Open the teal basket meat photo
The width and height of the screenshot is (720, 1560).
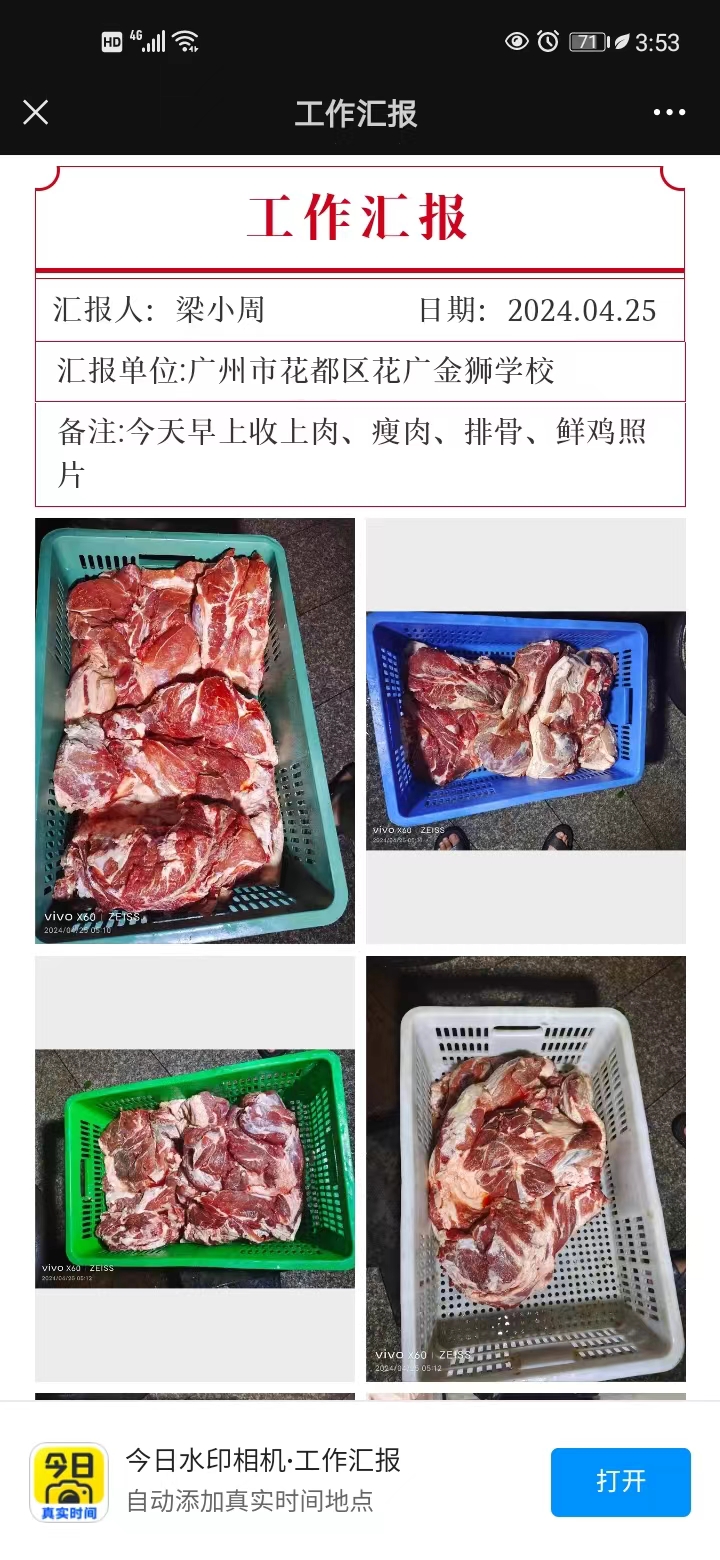[x=195, y=730]
